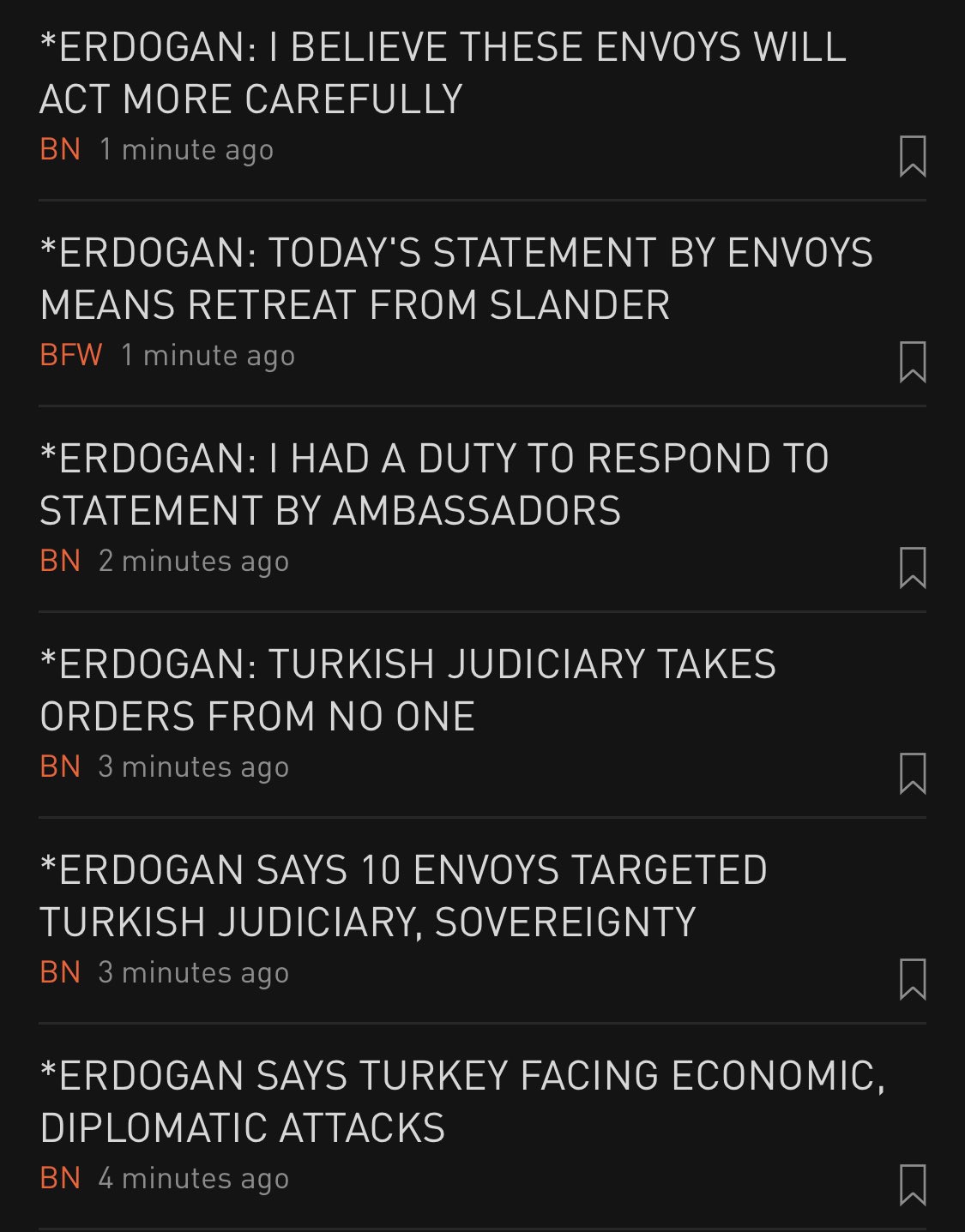Bookmark the 'duty to respond' headline
Screen dimensions: 965x1232
point(912,568)
